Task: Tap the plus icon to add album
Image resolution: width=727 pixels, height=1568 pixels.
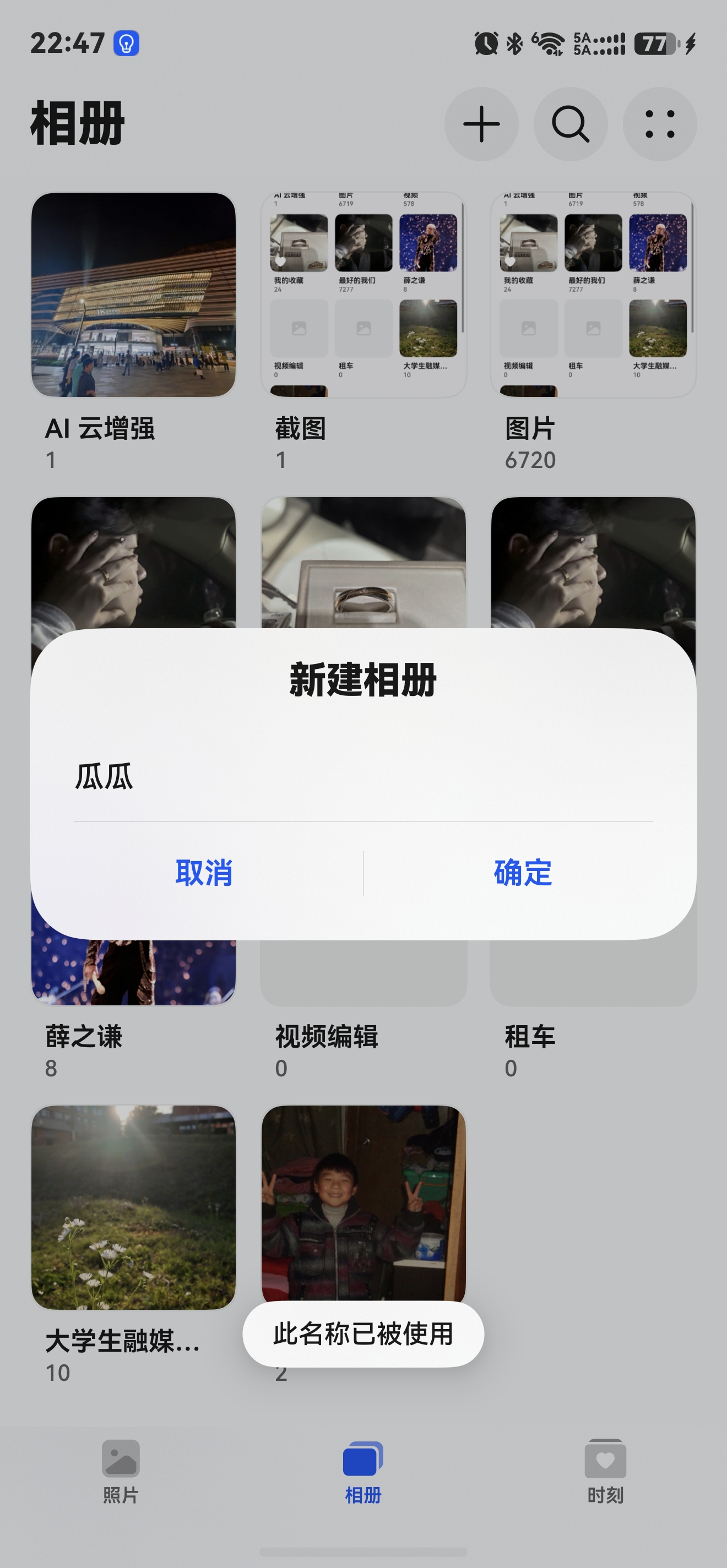Action: coord(481,124)
